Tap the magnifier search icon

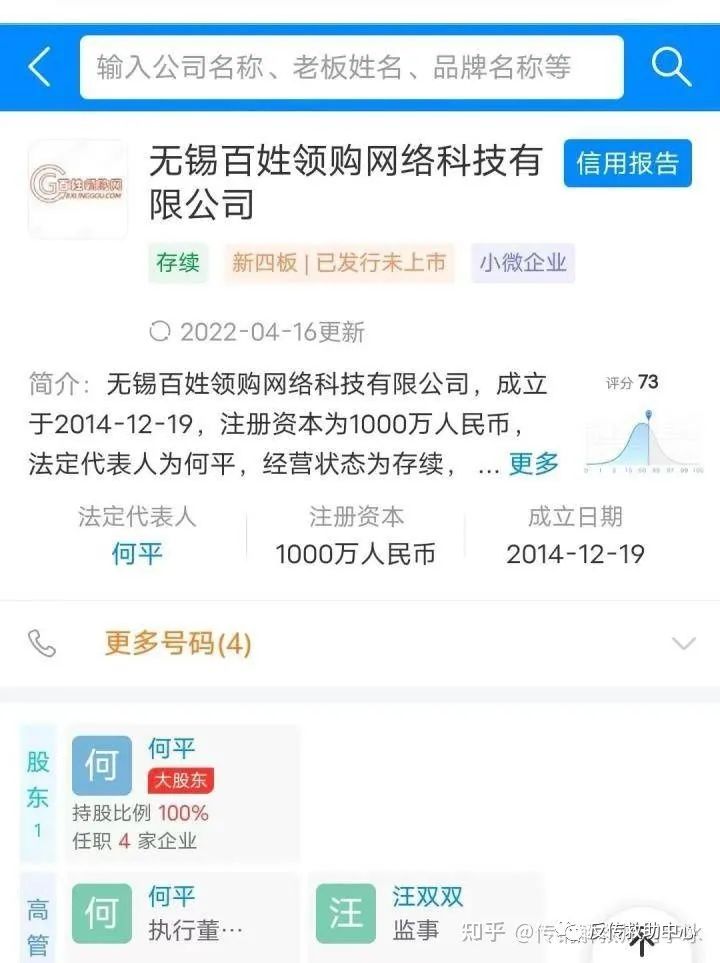(x=671, y=67)
